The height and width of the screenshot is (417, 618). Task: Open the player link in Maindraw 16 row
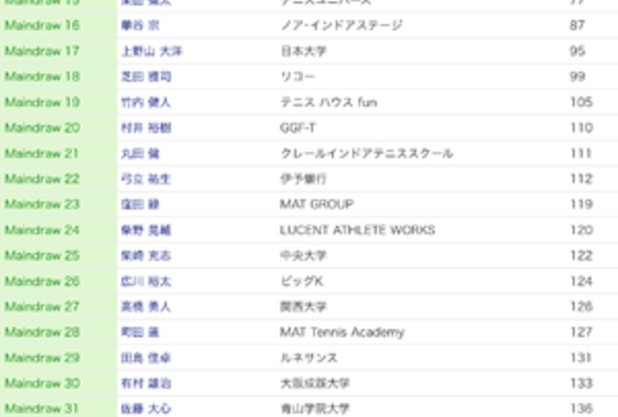point(139,25)
